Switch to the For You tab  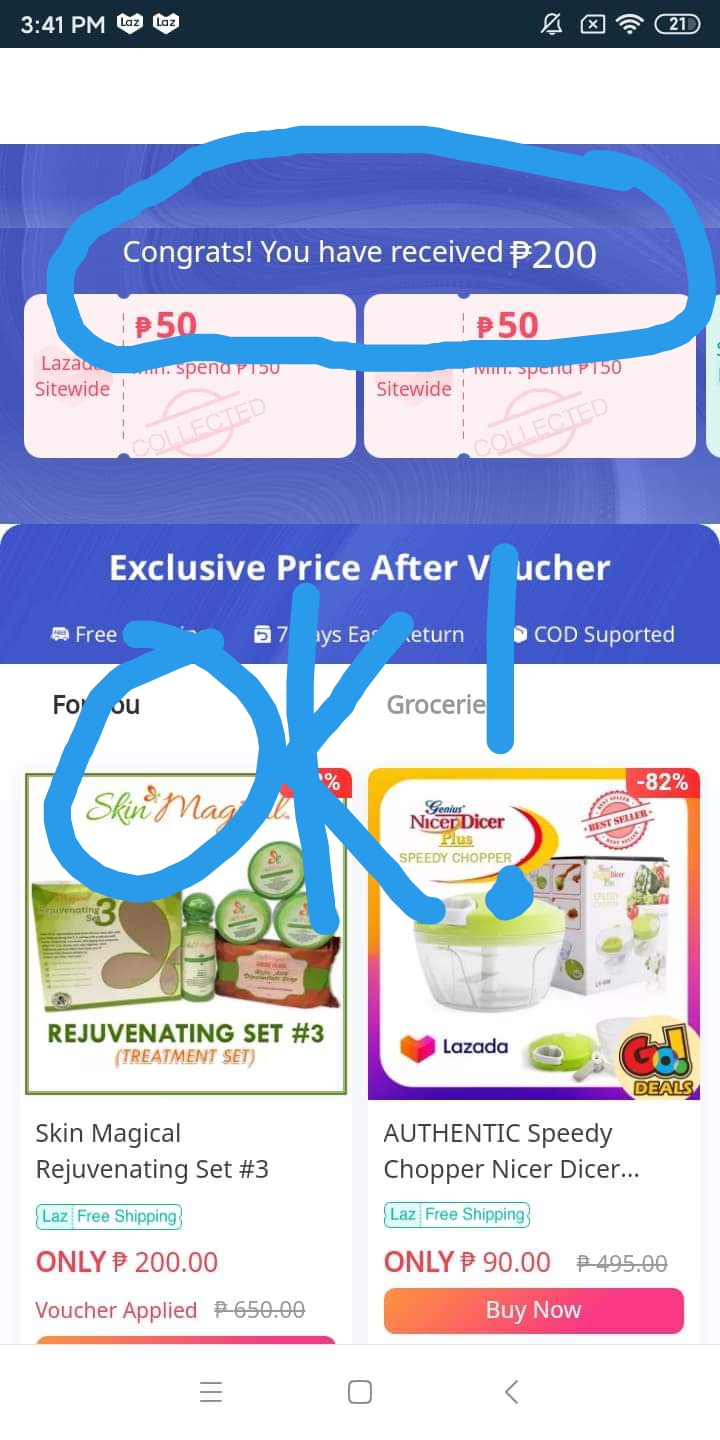[x=96, y=705]
